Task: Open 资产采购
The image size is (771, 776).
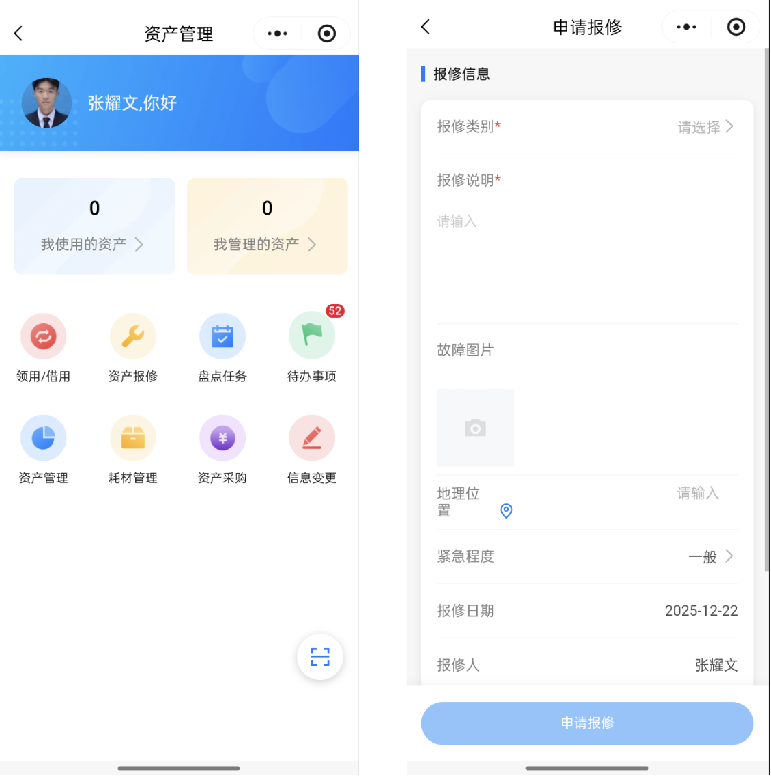Action: [222, 438]
